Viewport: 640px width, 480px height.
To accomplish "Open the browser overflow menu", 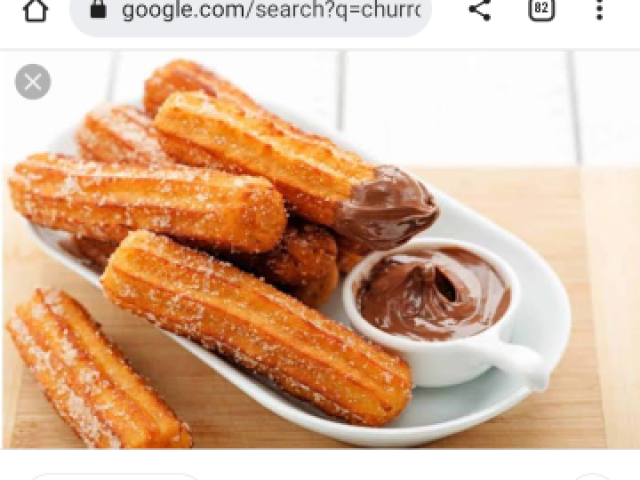I will coord(599,11).
